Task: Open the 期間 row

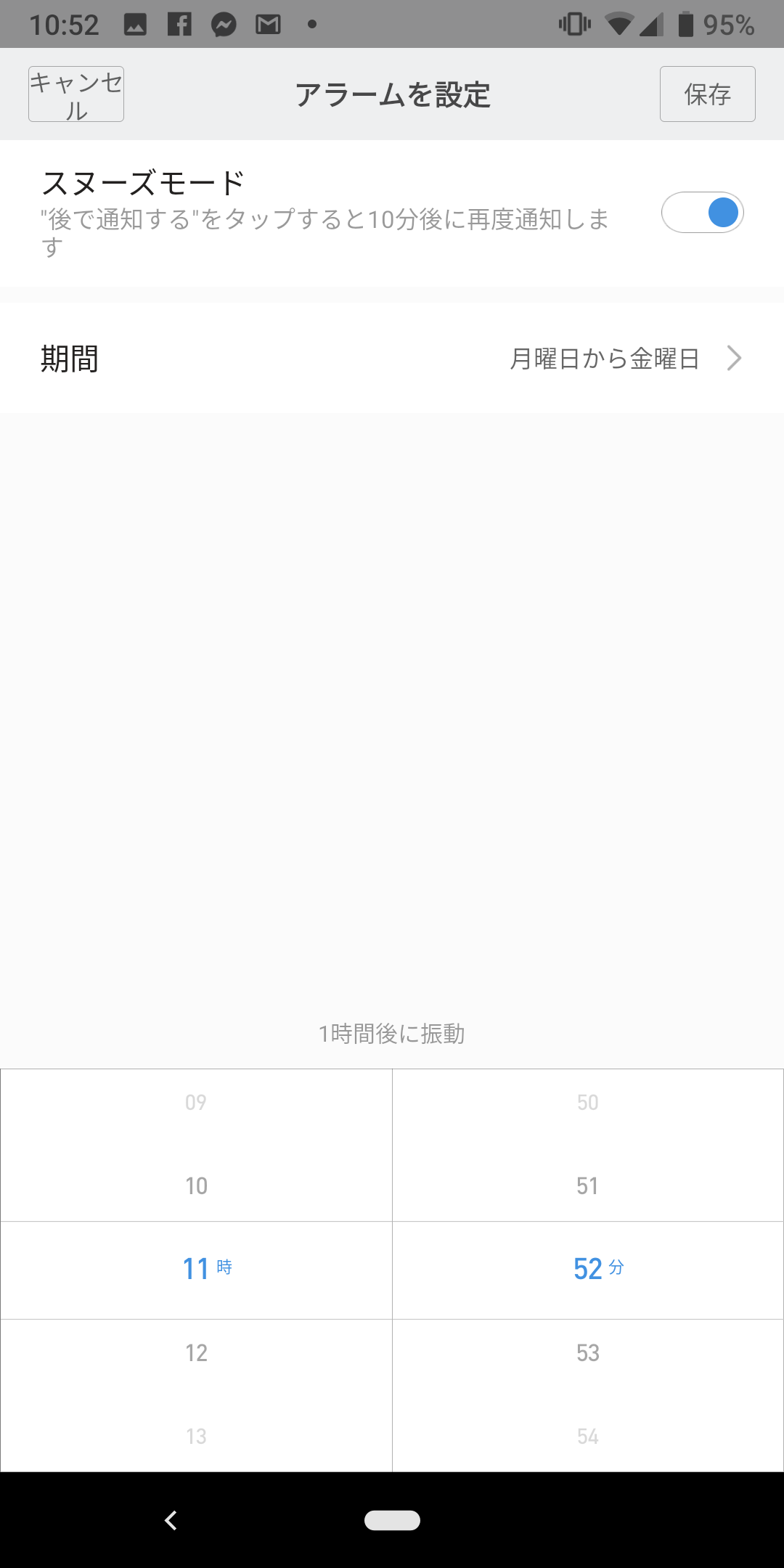Action: pyautogui.click(x=392, y=359)
